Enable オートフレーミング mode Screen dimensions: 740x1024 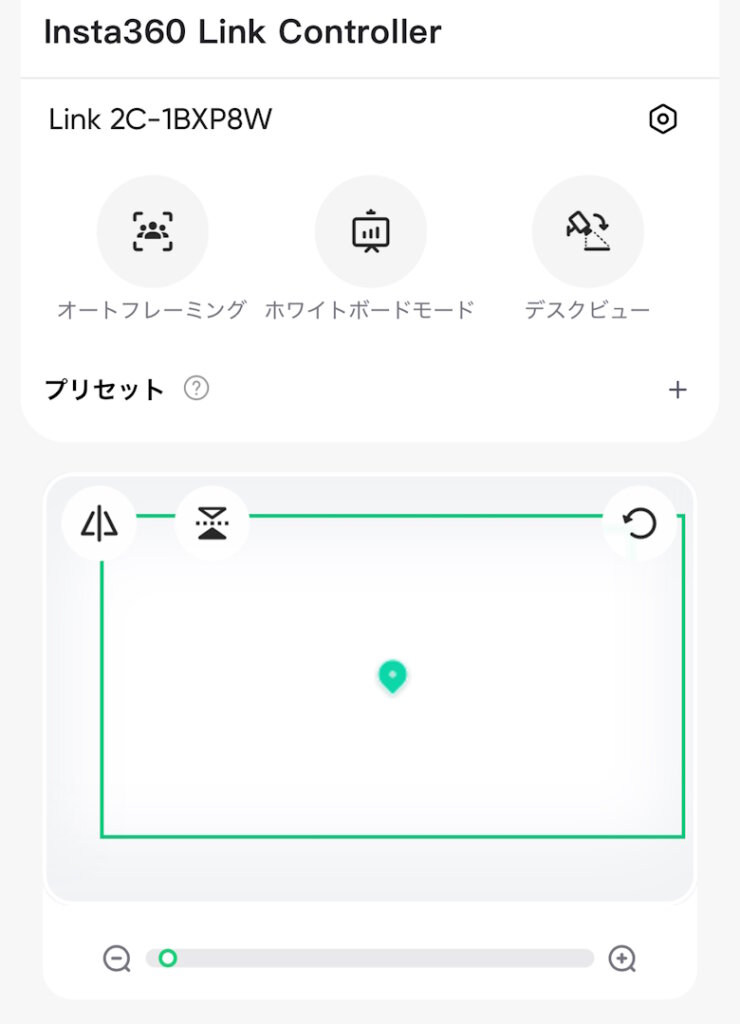152,232
